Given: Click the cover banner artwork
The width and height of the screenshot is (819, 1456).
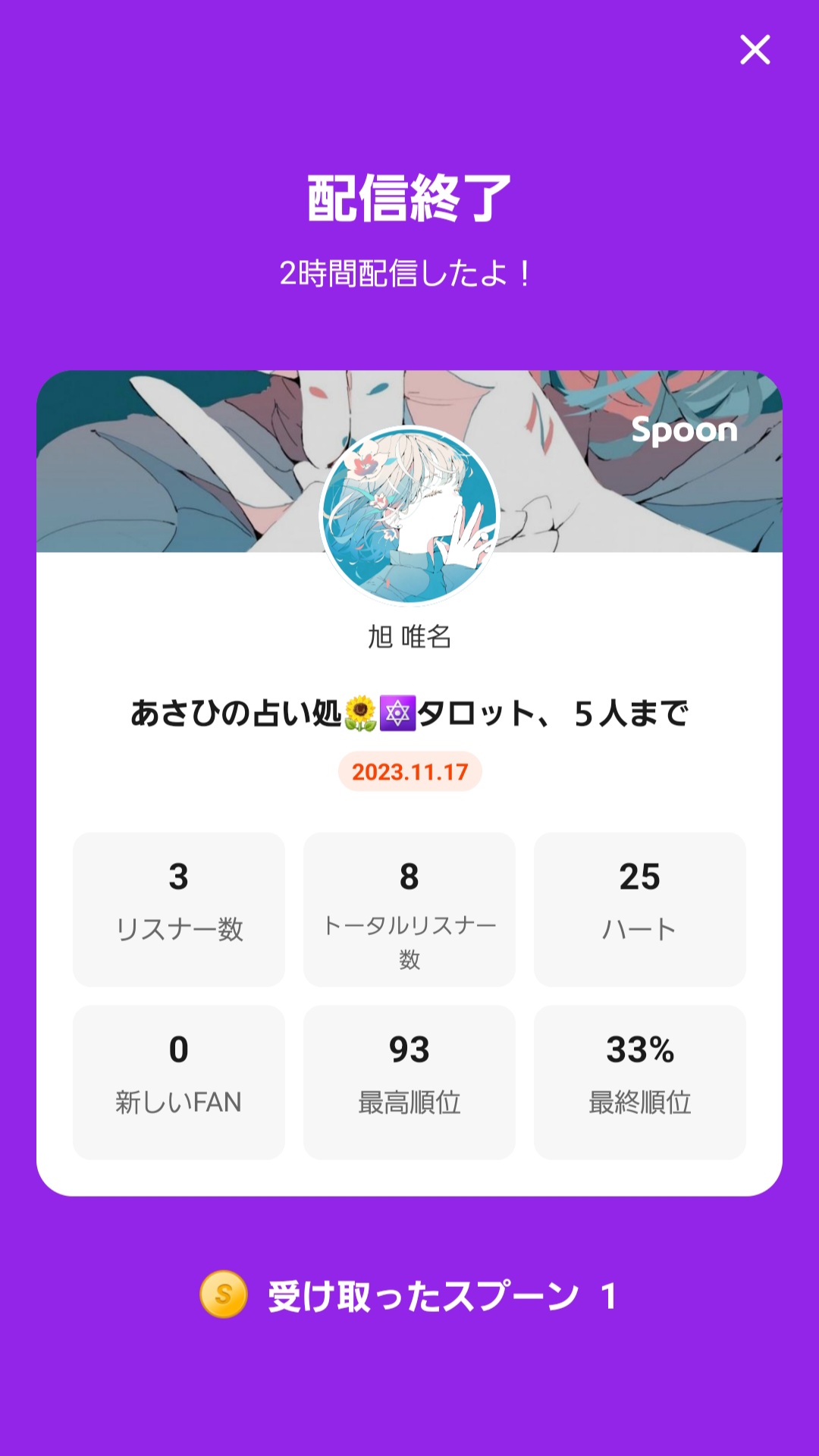Looking at the screenshot, I should (190, 455).
